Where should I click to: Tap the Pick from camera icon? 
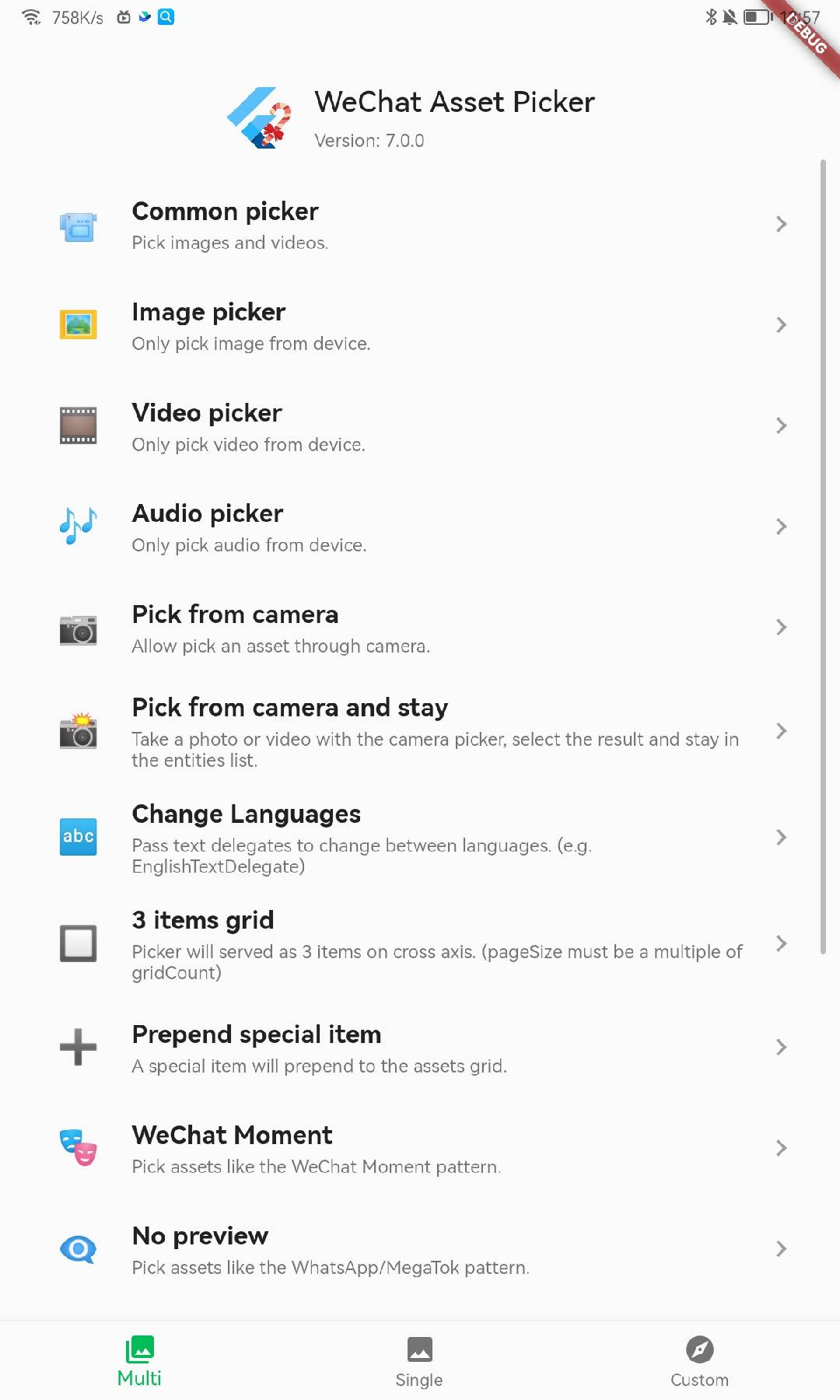point(78,630)
